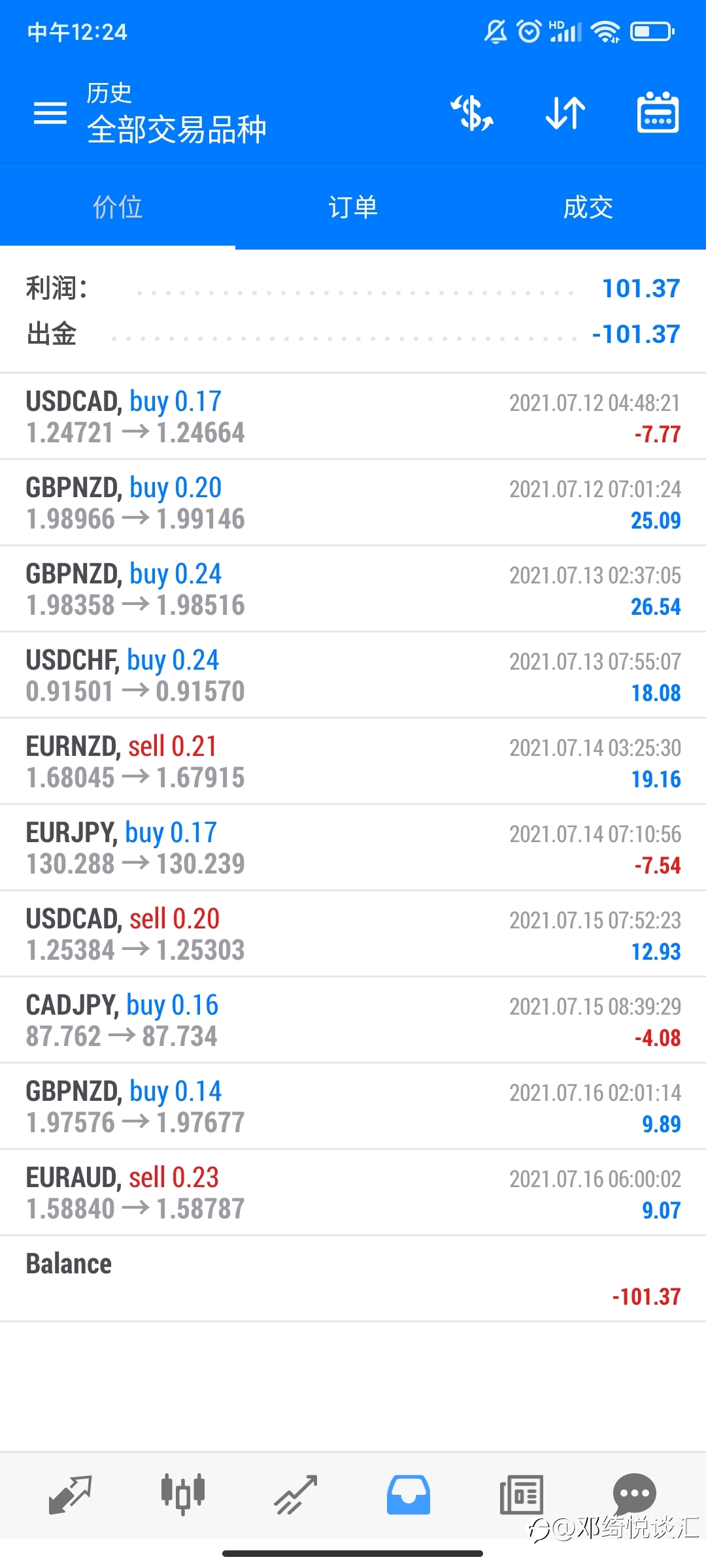Expand the USDCHF buy 0.24 trade

pyautogui.click(x=353, y=676)
